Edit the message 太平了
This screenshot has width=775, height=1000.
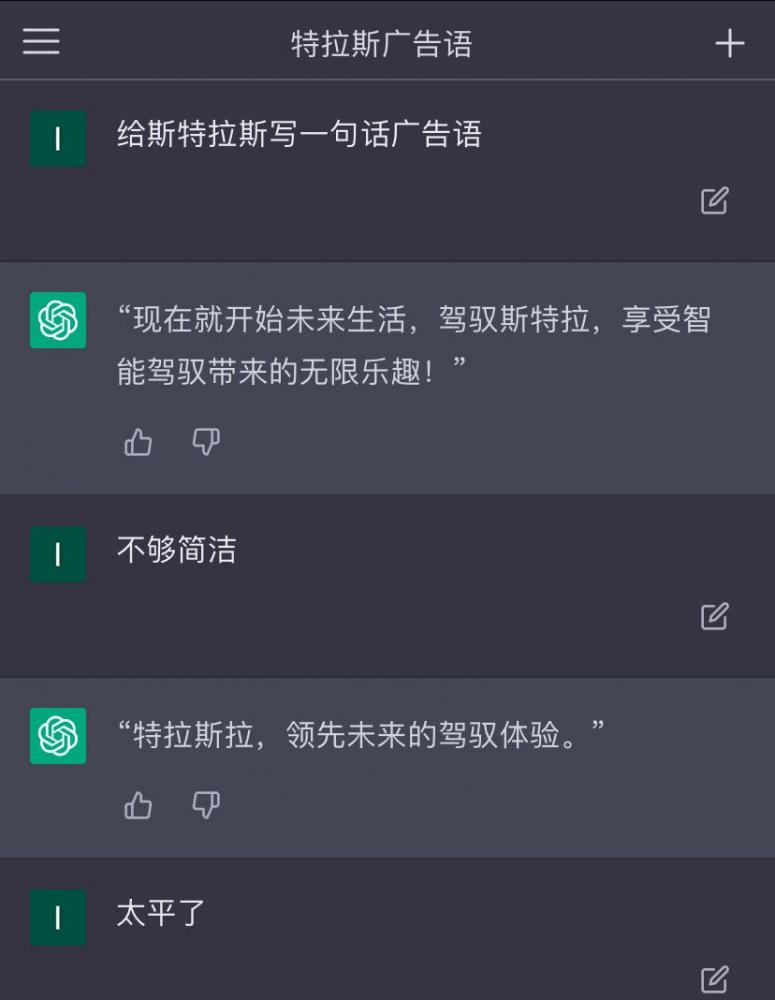(714, 978)
